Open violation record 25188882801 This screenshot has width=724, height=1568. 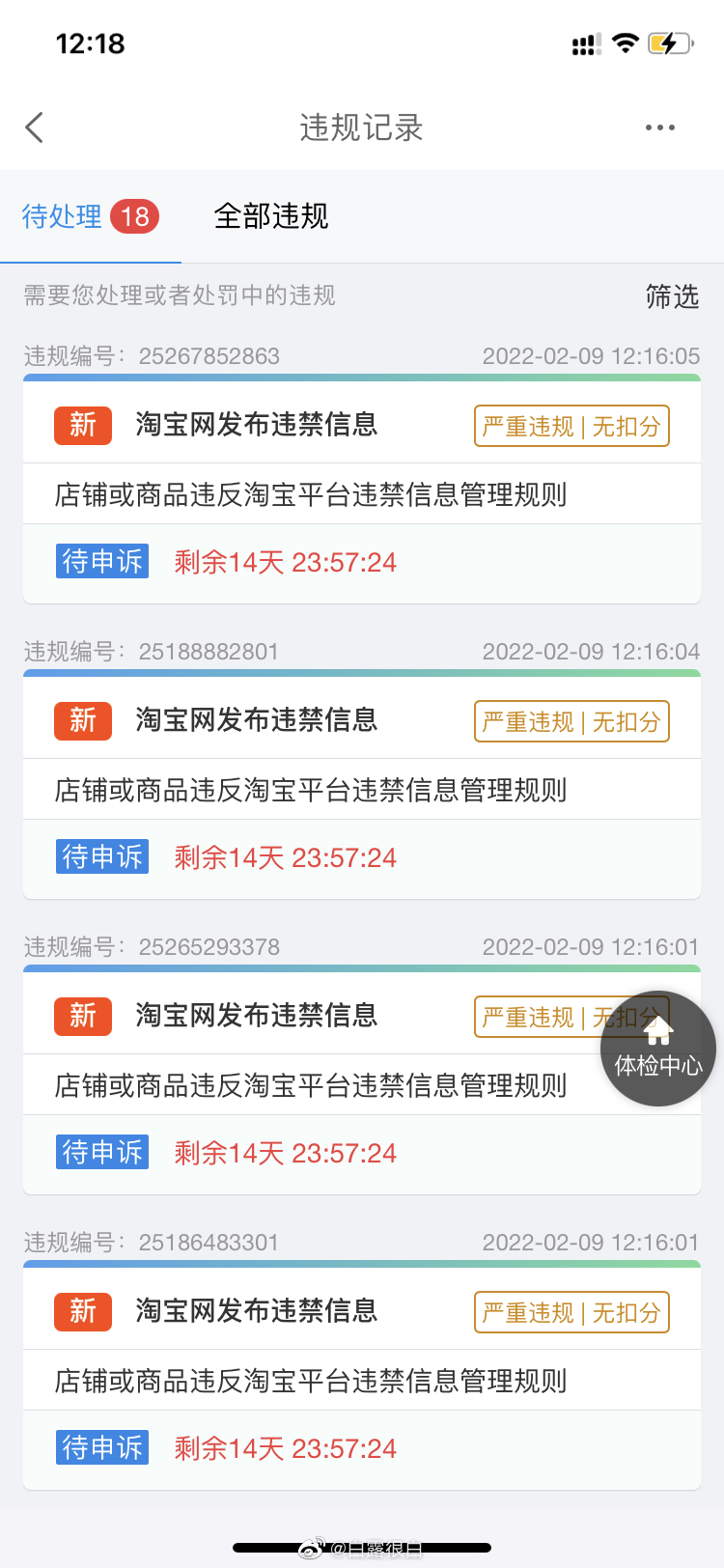(x=362, y=784)
